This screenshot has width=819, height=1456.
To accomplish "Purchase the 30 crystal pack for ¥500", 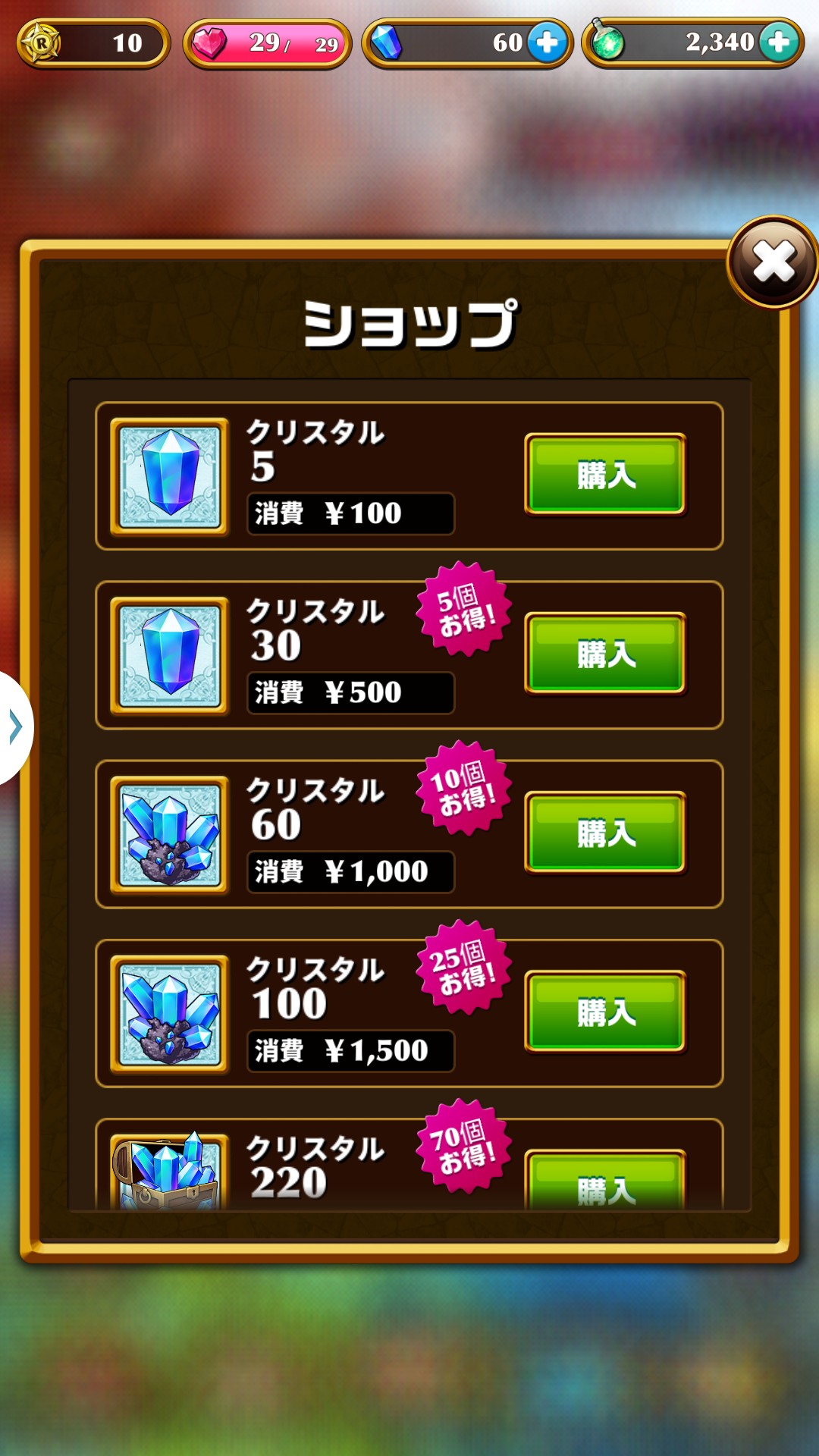I will [x=605, y=654].
